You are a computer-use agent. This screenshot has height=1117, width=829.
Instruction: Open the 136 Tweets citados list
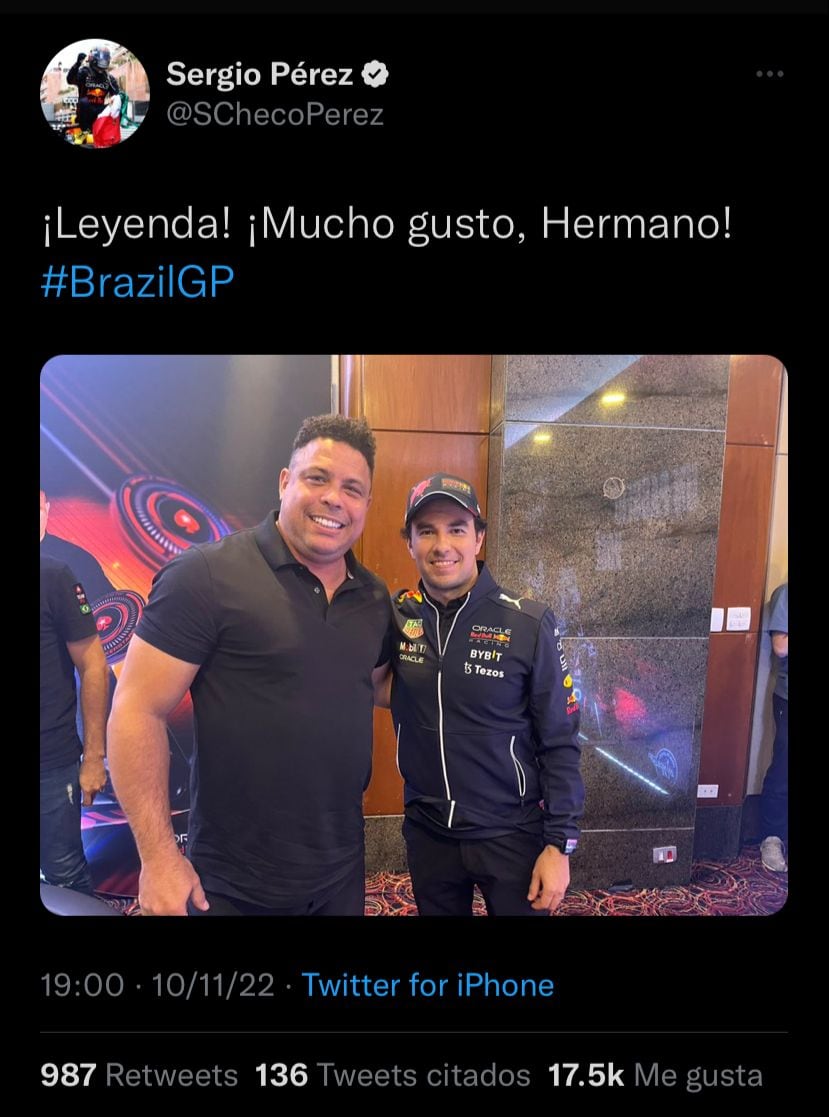pos(392,1075)
